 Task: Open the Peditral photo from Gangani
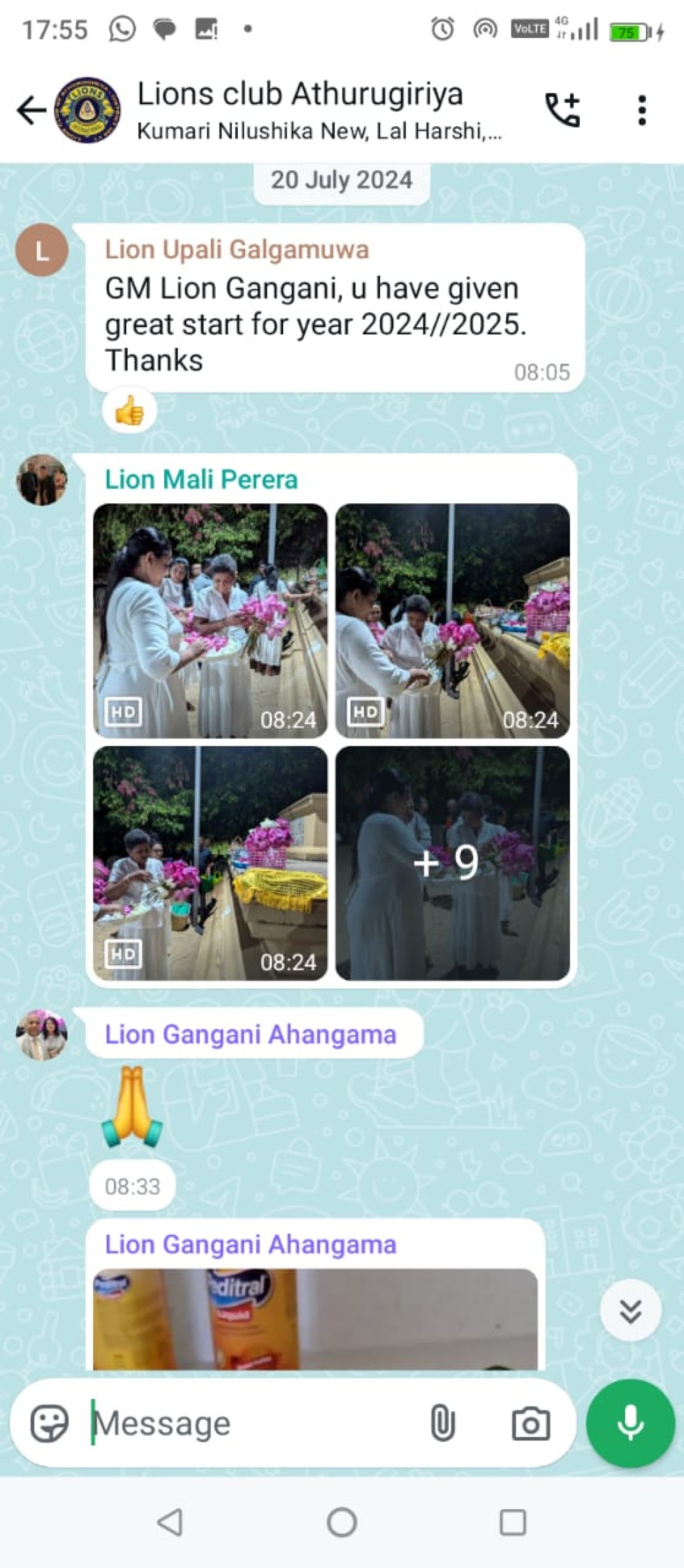pyautogui.click(x=315, y=1319)
